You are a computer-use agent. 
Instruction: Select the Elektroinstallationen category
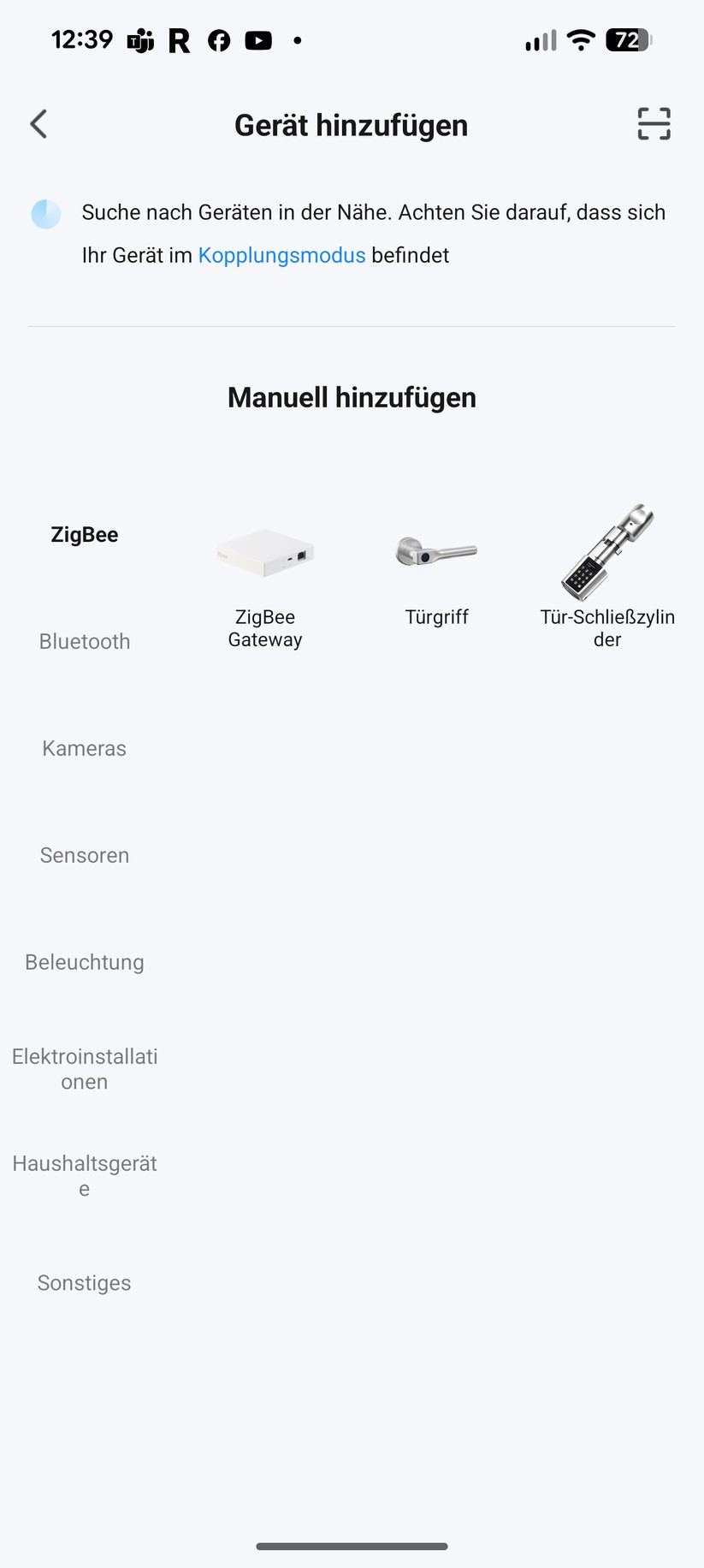click(x=84, y=1068)
